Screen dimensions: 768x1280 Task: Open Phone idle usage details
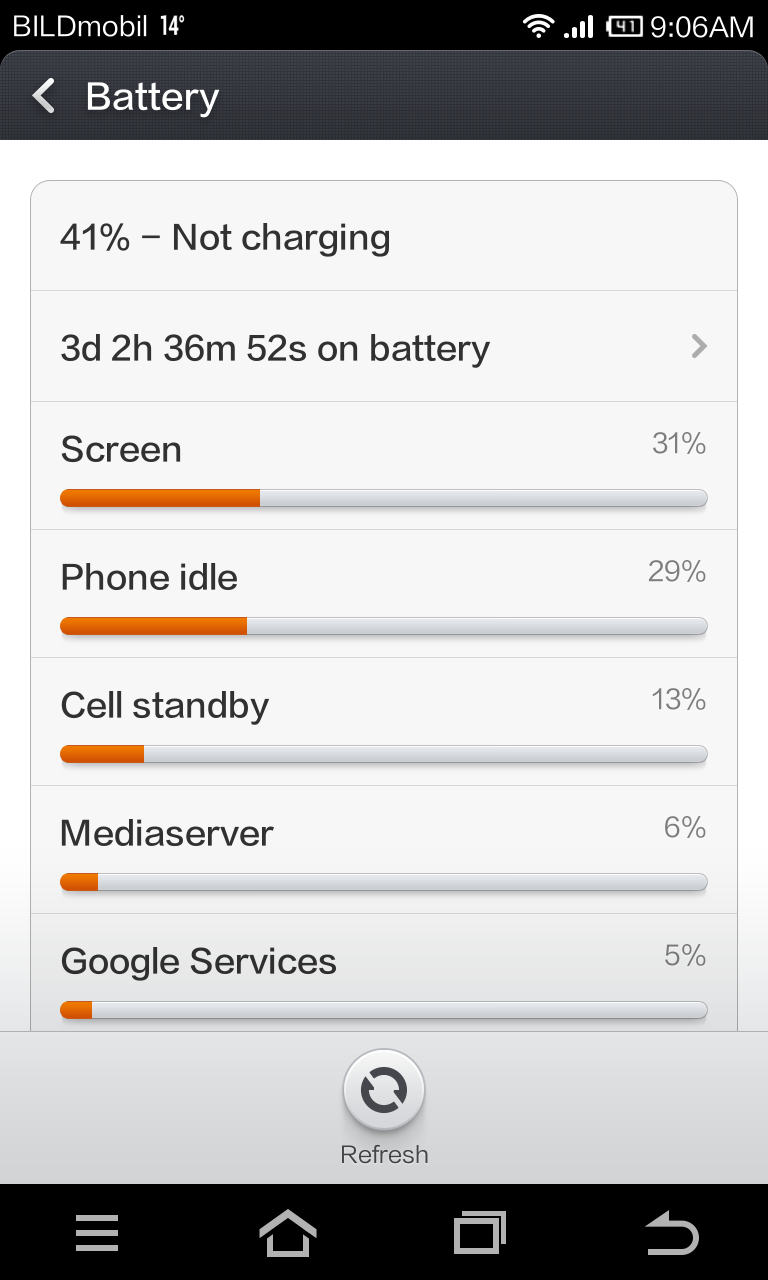point(384,594)
